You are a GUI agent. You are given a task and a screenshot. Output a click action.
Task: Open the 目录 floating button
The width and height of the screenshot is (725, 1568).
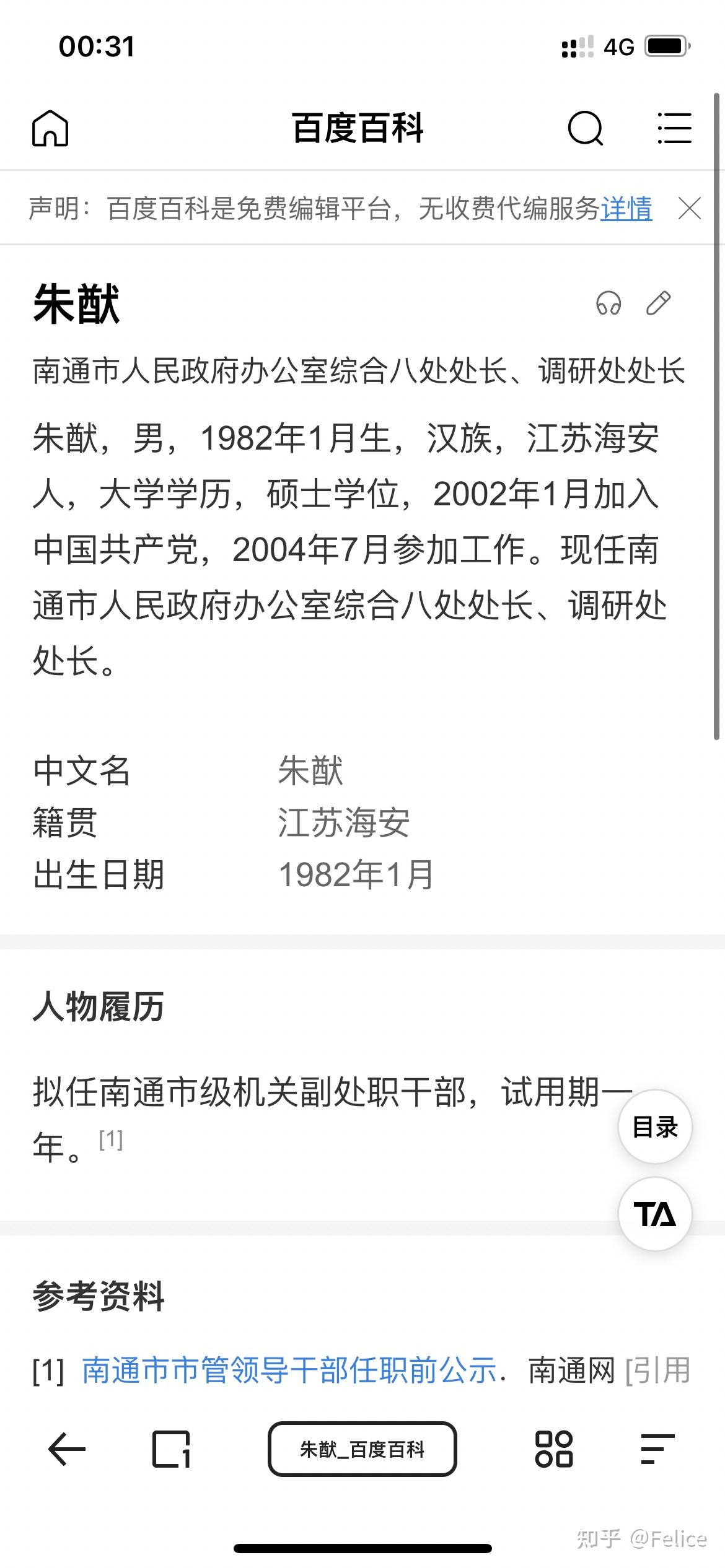[655, 1126]
